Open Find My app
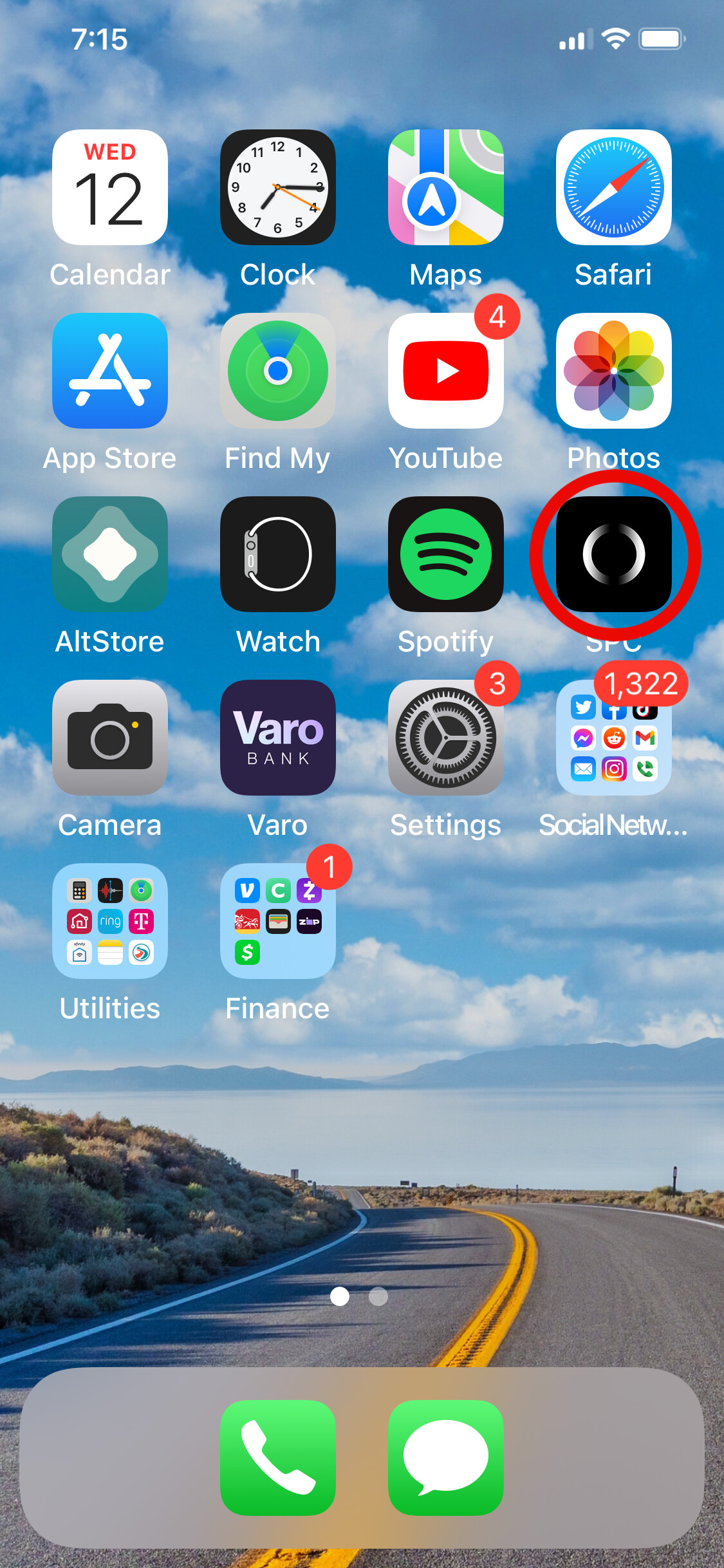Screen dimensions: 724x1568 point(278,371)
